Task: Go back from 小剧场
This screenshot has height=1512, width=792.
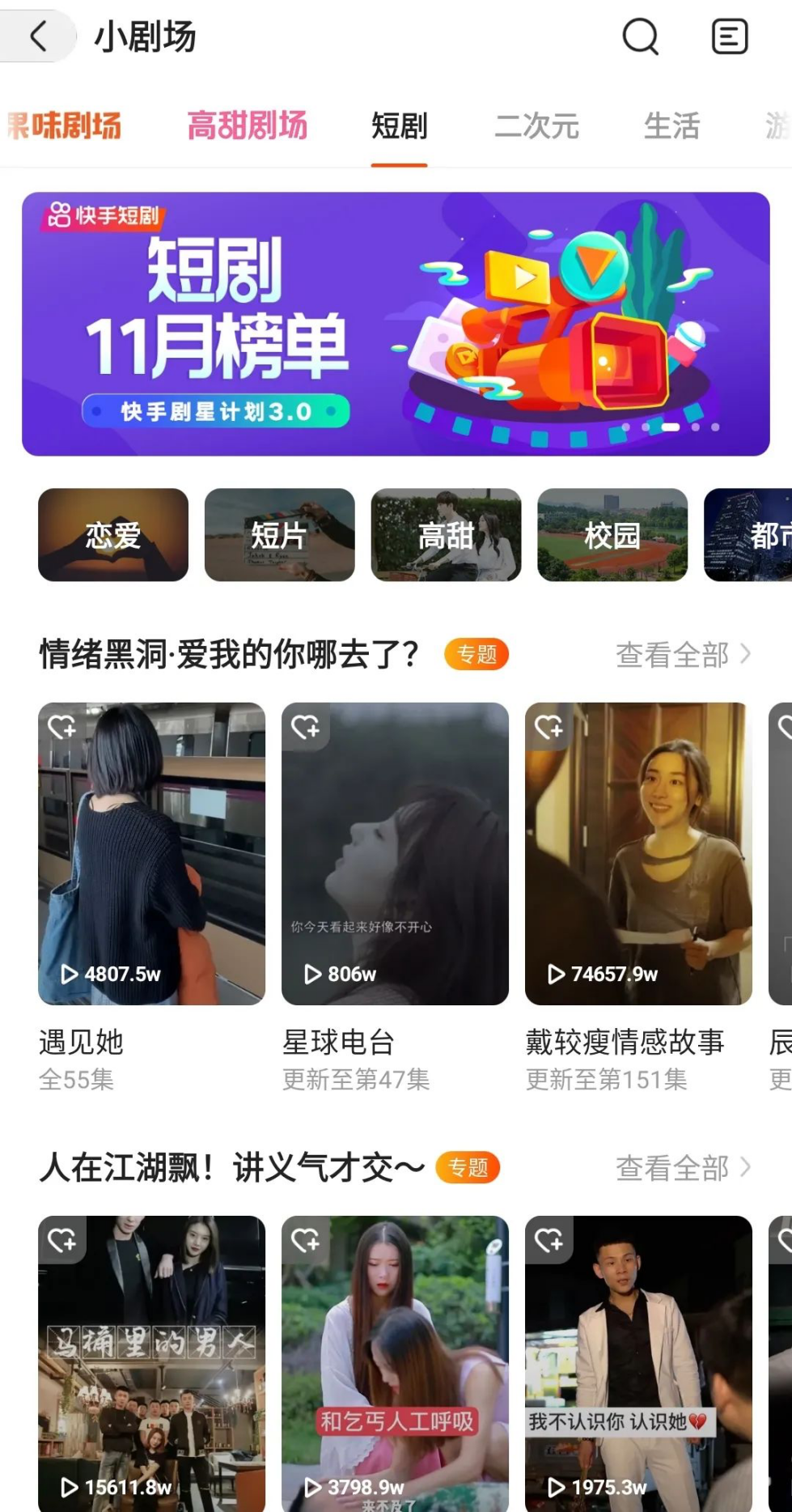Action: pyautogui.click(x=39, y=36)
